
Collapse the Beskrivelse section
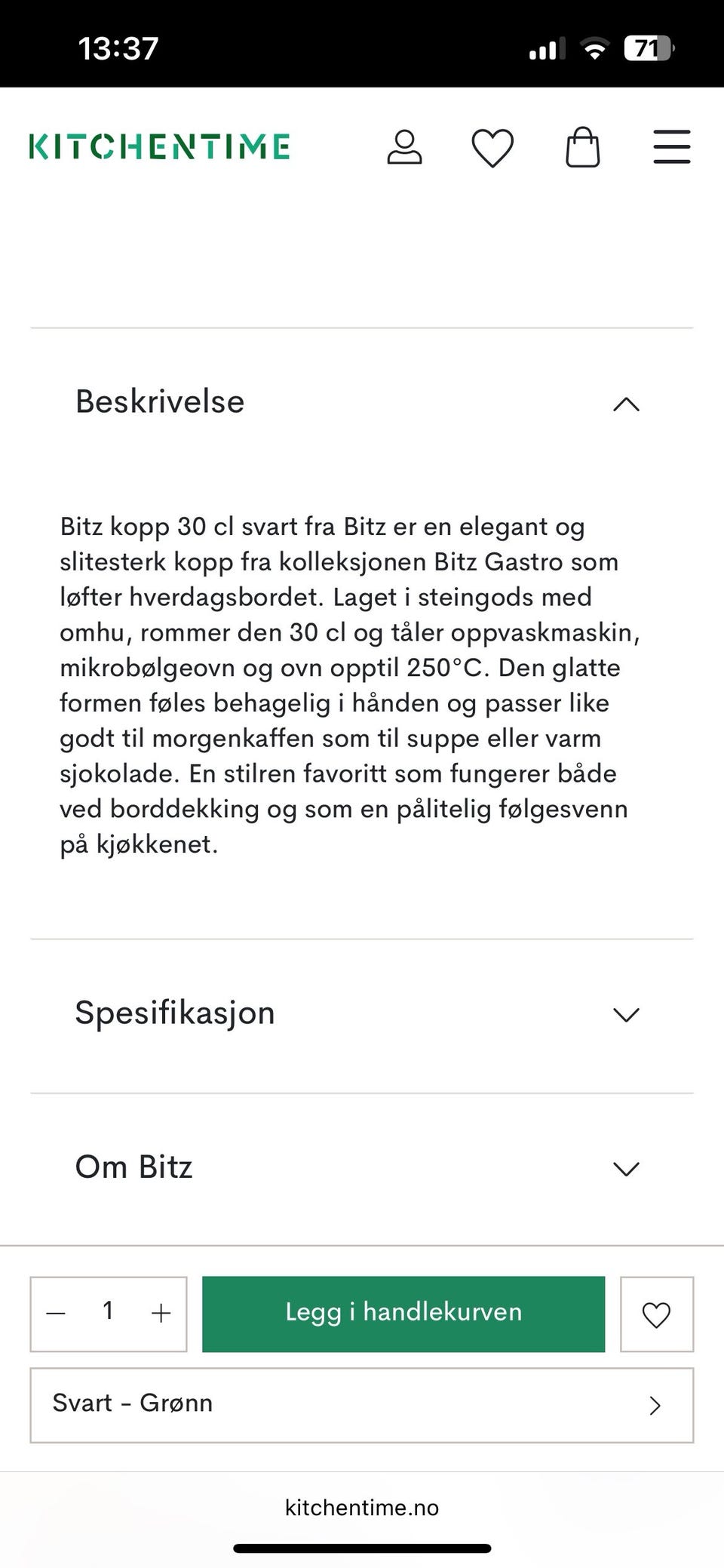click(x=624, y=405)
